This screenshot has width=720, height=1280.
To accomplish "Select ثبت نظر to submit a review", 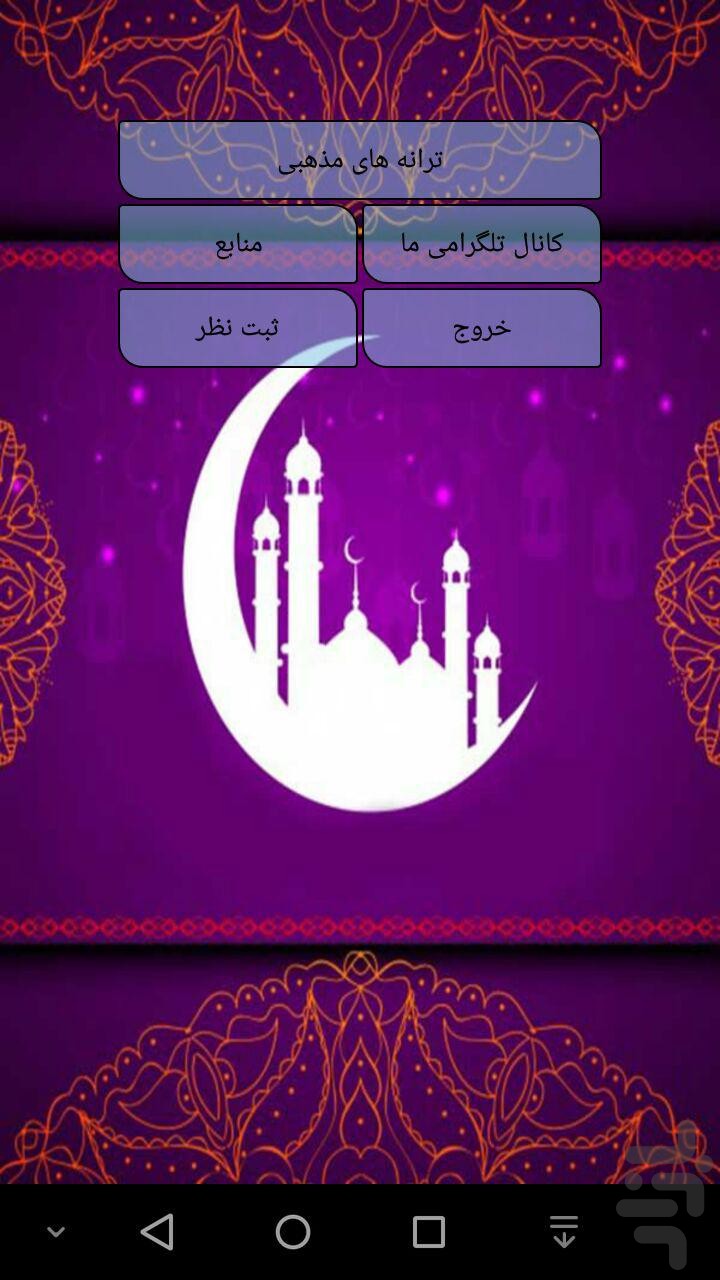I will (238, 328).
